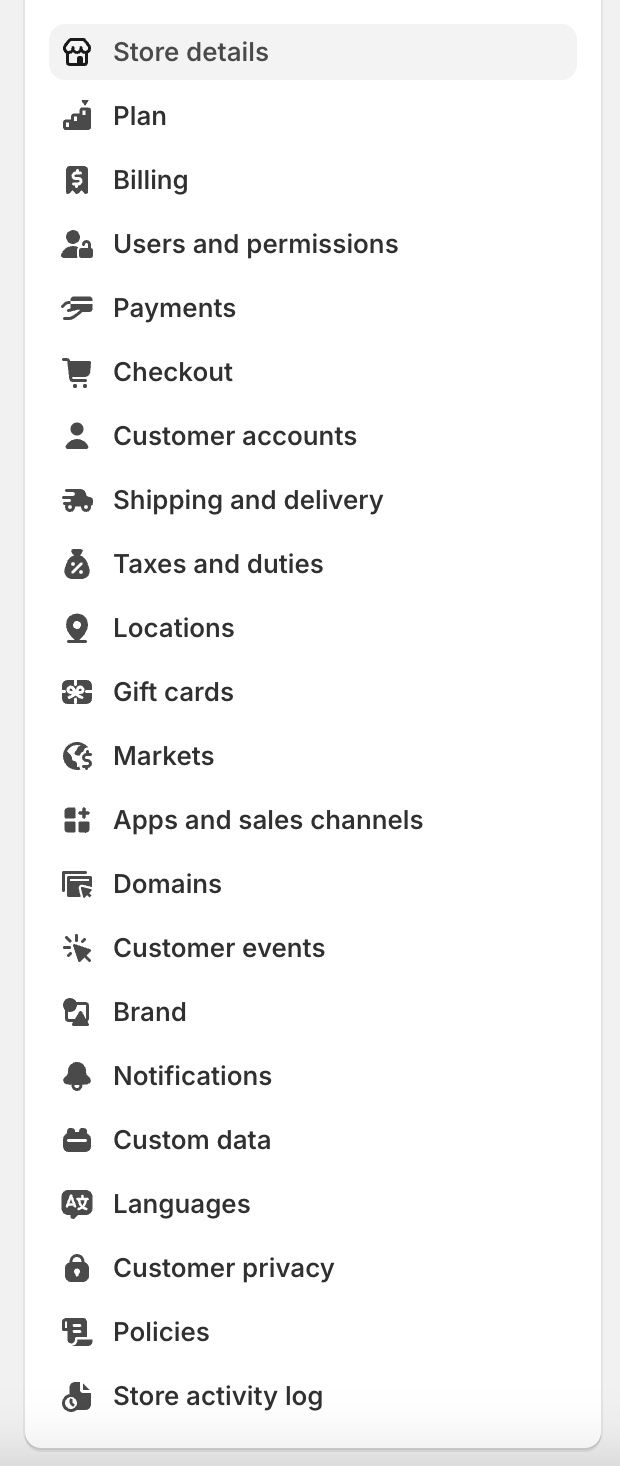Open Apps and sales channels
This screenshot has height=1466, width=620.
point(268,820)
